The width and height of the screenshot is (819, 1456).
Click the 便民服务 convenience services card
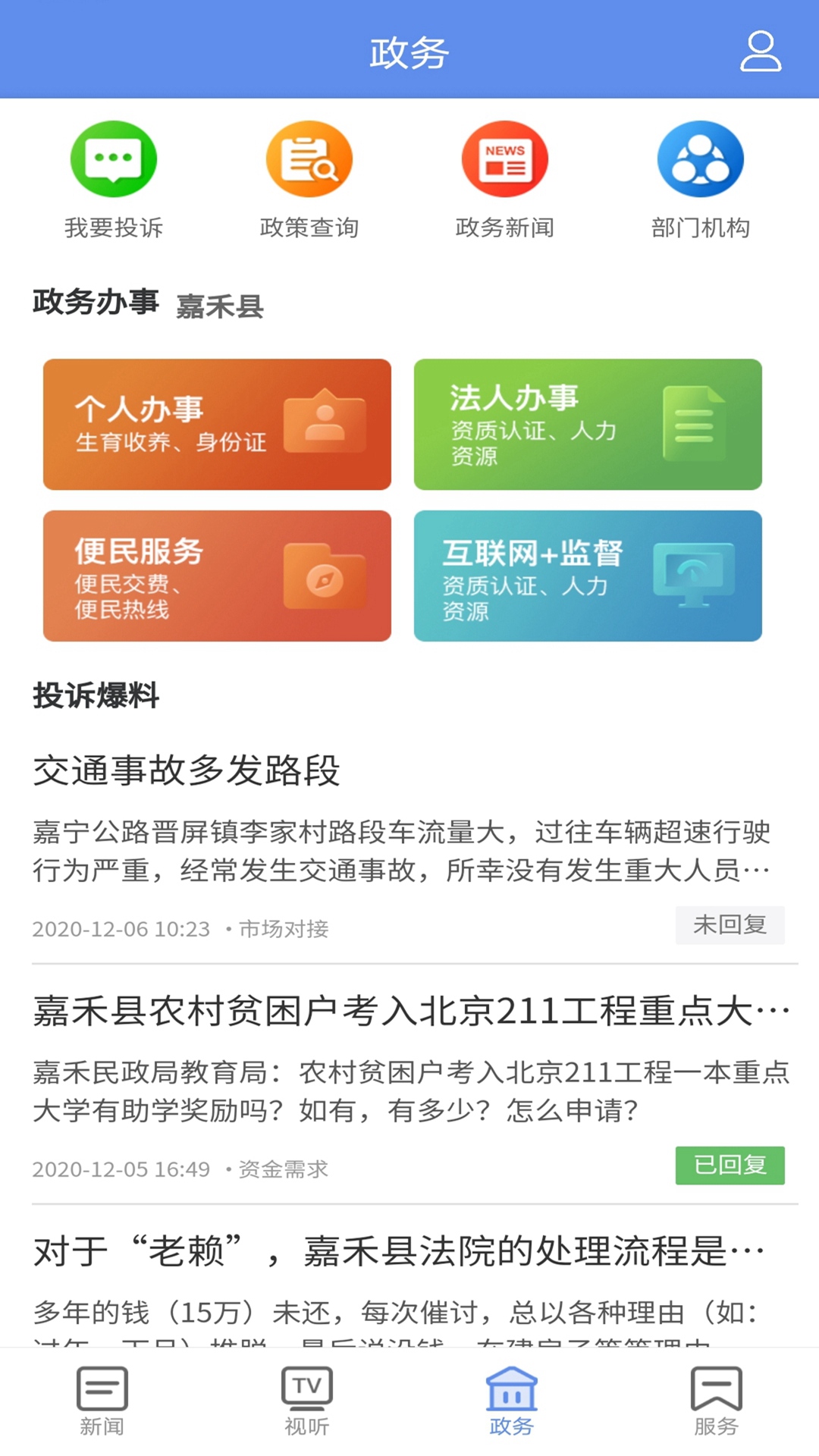[217, 576]
